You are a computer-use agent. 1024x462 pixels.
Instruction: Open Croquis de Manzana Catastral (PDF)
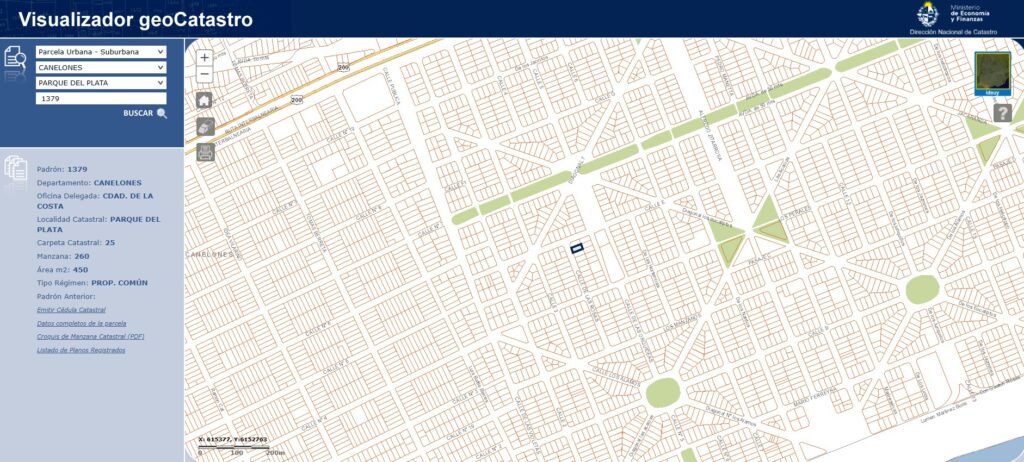[90, 337]
